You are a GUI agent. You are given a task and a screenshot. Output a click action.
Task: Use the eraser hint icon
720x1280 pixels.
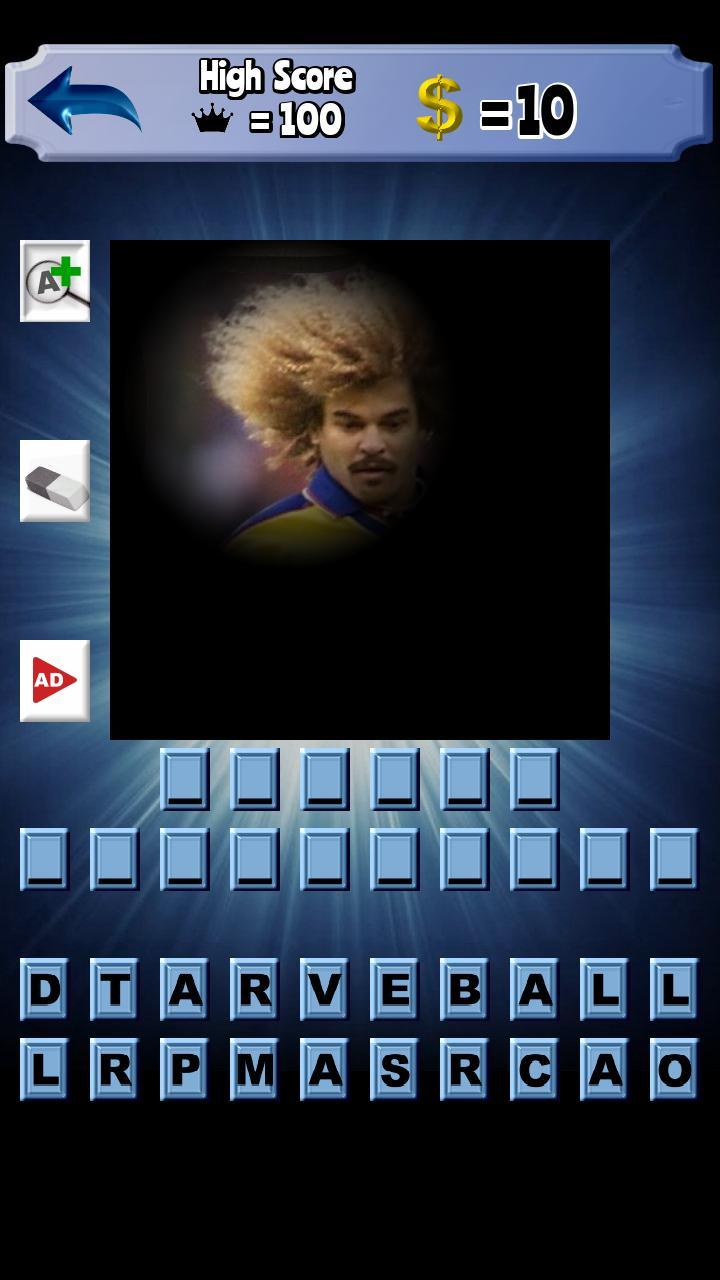tap(55, 480)
